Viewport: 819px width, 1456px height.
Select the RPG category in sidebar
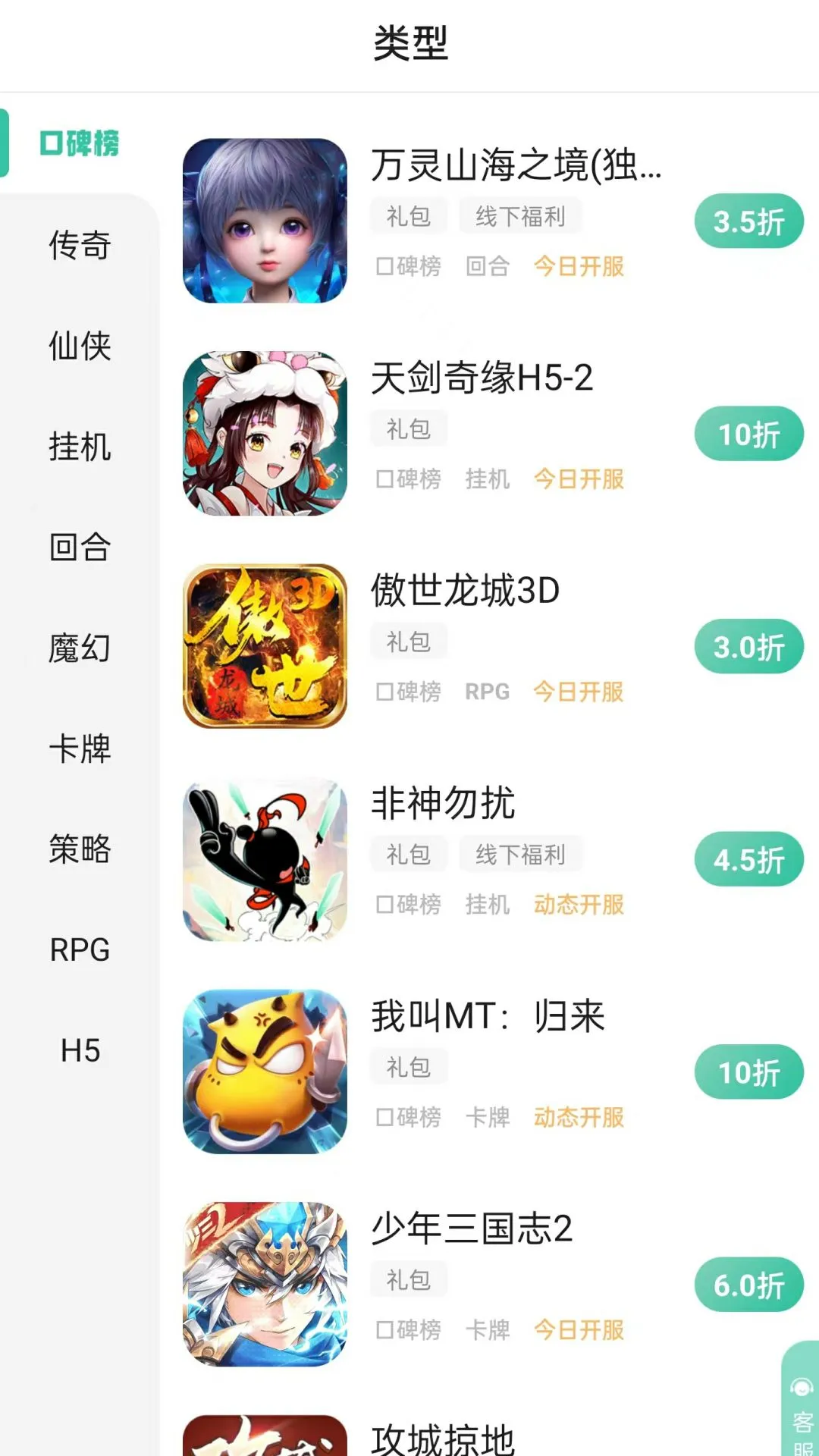(78, 951)
